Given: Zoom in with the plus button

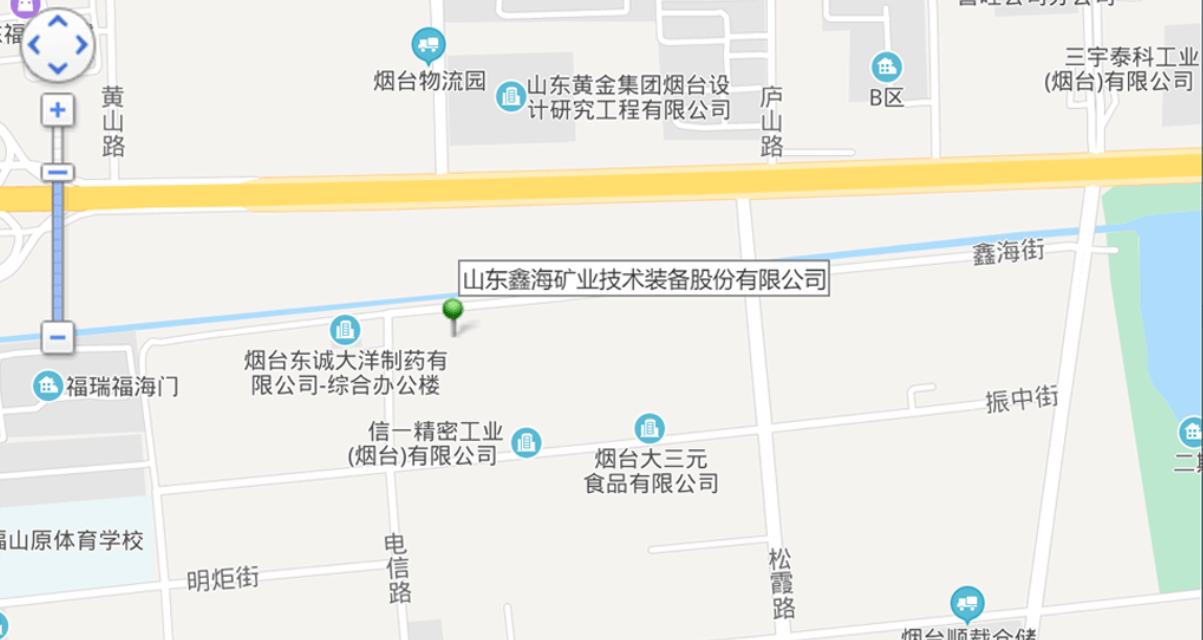Looking at the screenshot, I should (58, 110).
